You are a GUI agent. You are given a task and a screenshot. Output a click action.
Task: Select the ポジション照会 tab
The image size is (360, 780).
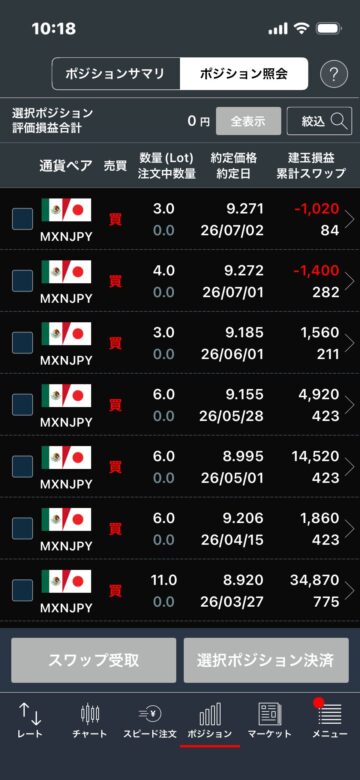pos(244,74)
